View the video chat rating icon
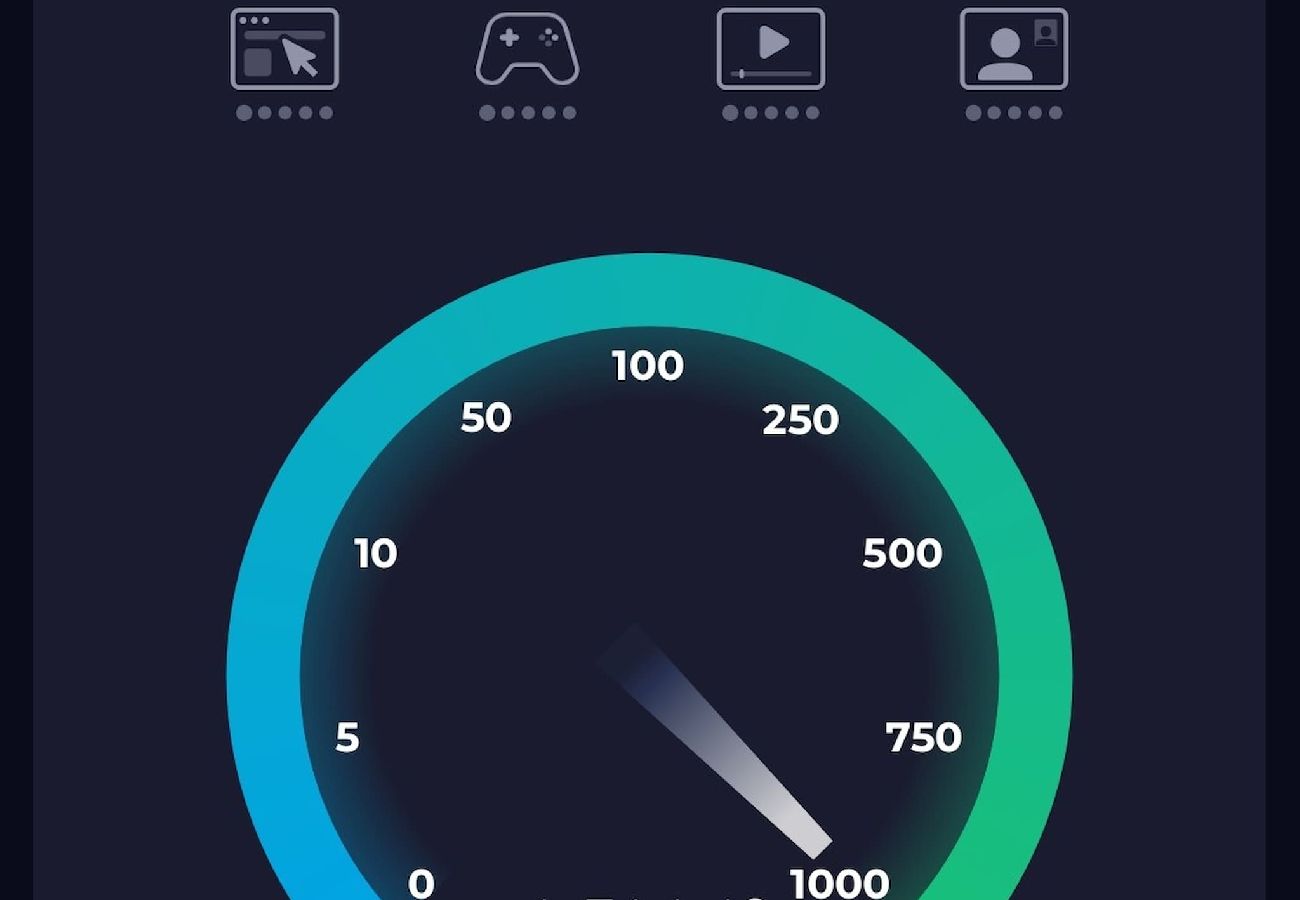Image resolution: width=1300 pixels, height=900 pixels. [1014, 49]
